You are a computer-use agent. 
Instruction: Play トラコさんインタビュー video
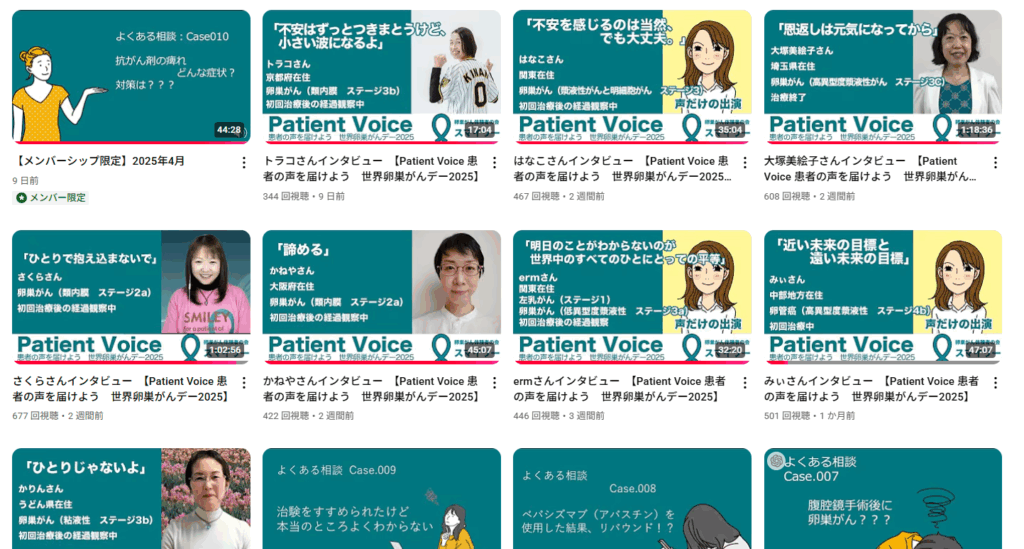[x=381, y=77]
